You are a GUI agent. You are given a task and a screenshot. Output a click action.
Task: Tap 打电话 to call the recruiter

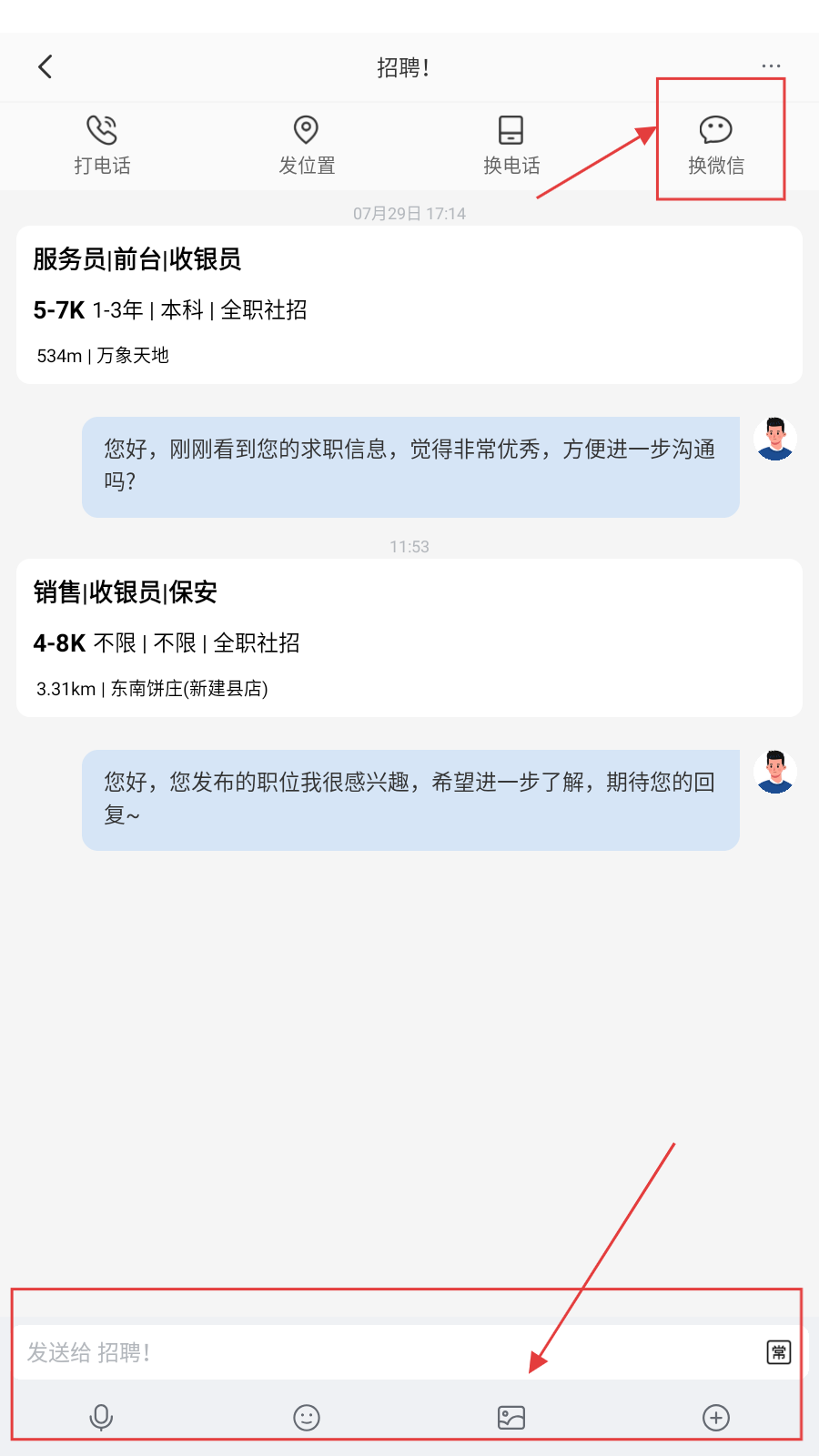pyautogui.click(x=102, y=145)
